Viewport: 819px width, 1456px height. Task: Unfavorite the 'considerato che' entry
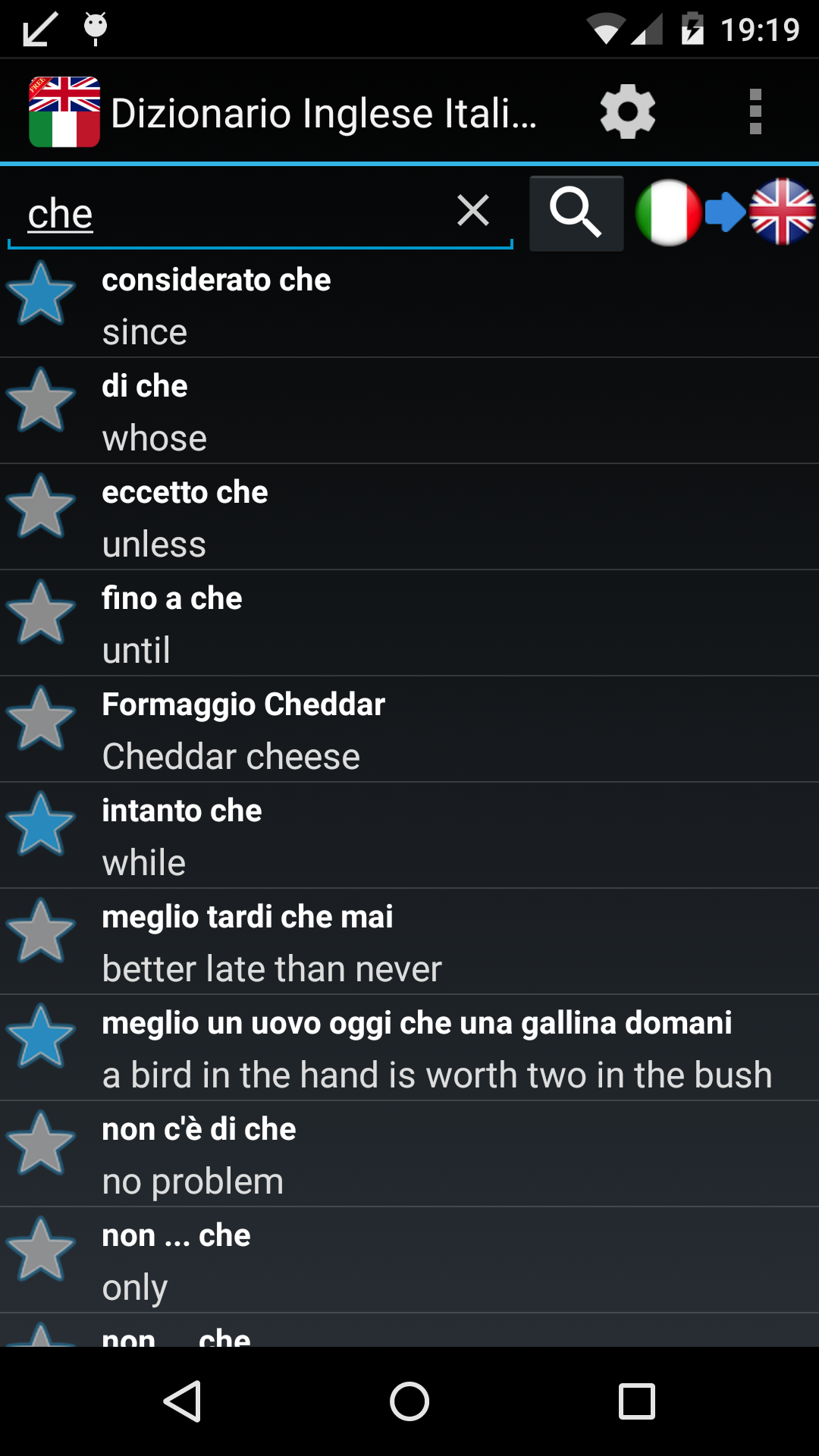pyautogui.click(x=41, y=294)
